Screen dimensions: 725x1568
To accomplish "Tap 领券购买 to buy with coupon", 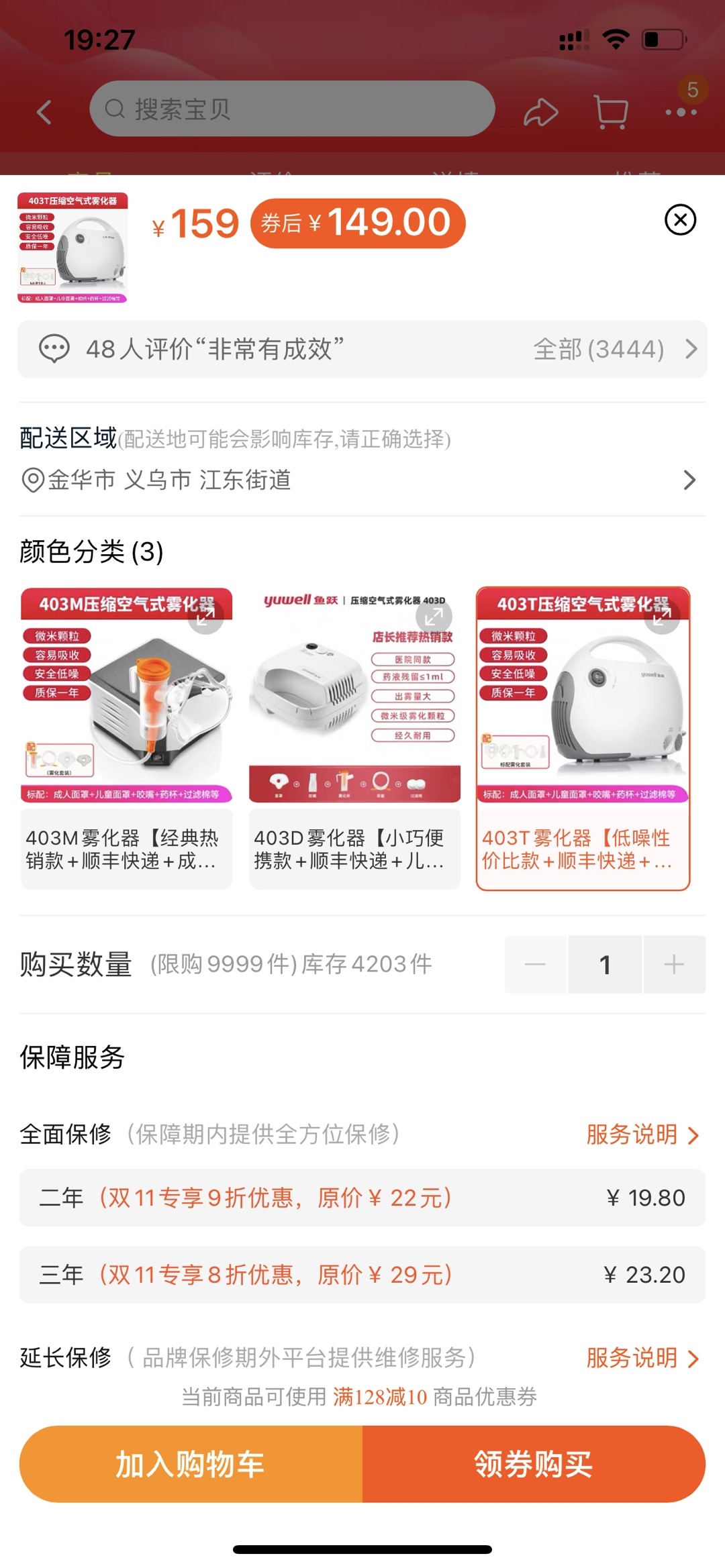I will (534, 1464).
